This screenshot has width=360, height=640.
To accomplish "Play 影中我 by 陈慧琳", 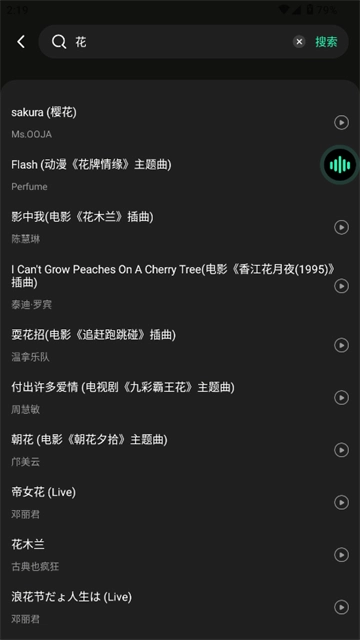I will tap(342, 227).
